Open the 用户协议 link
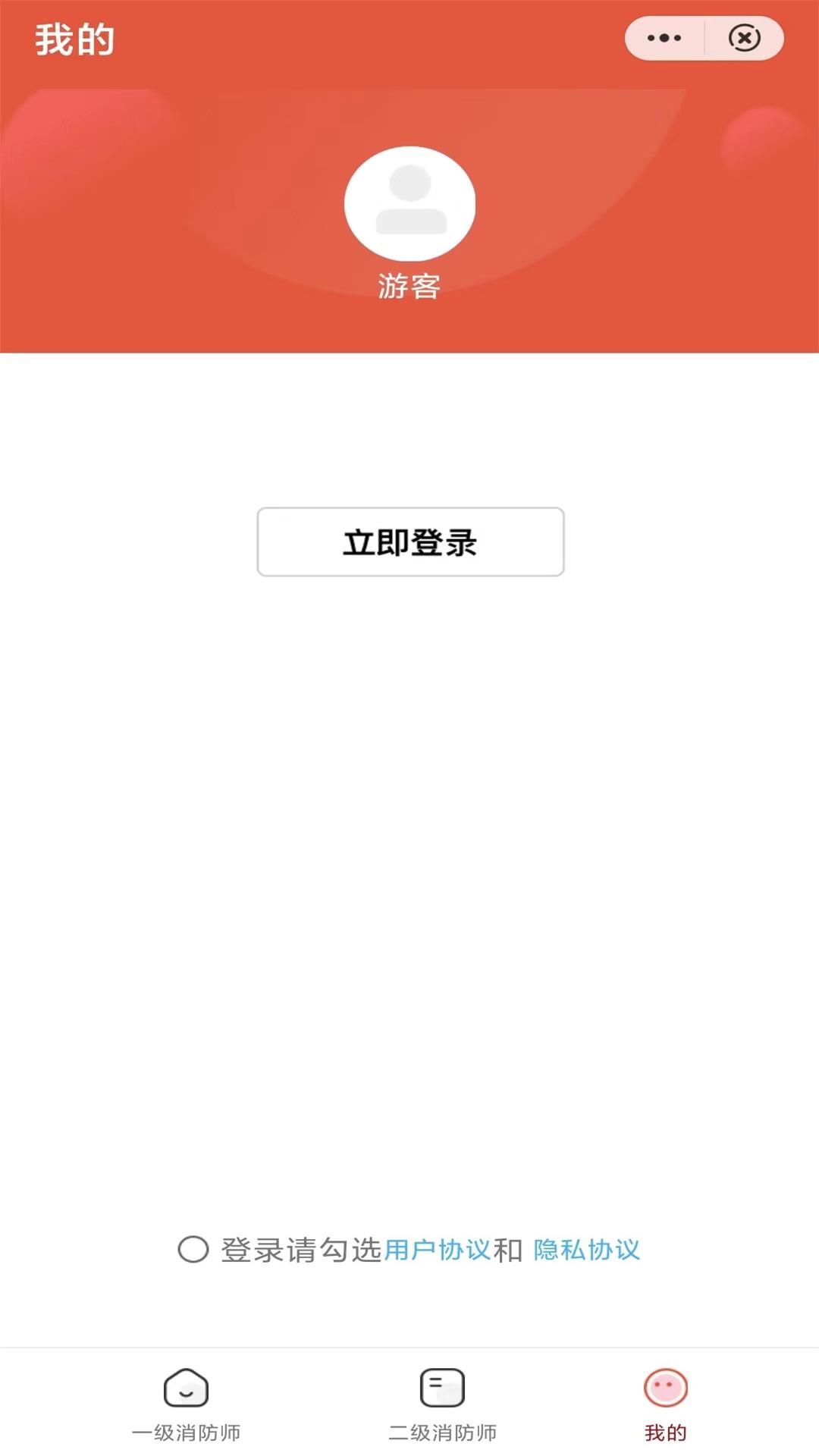Viewport: 819px width, 1456px height. (x=438, y=1250)
